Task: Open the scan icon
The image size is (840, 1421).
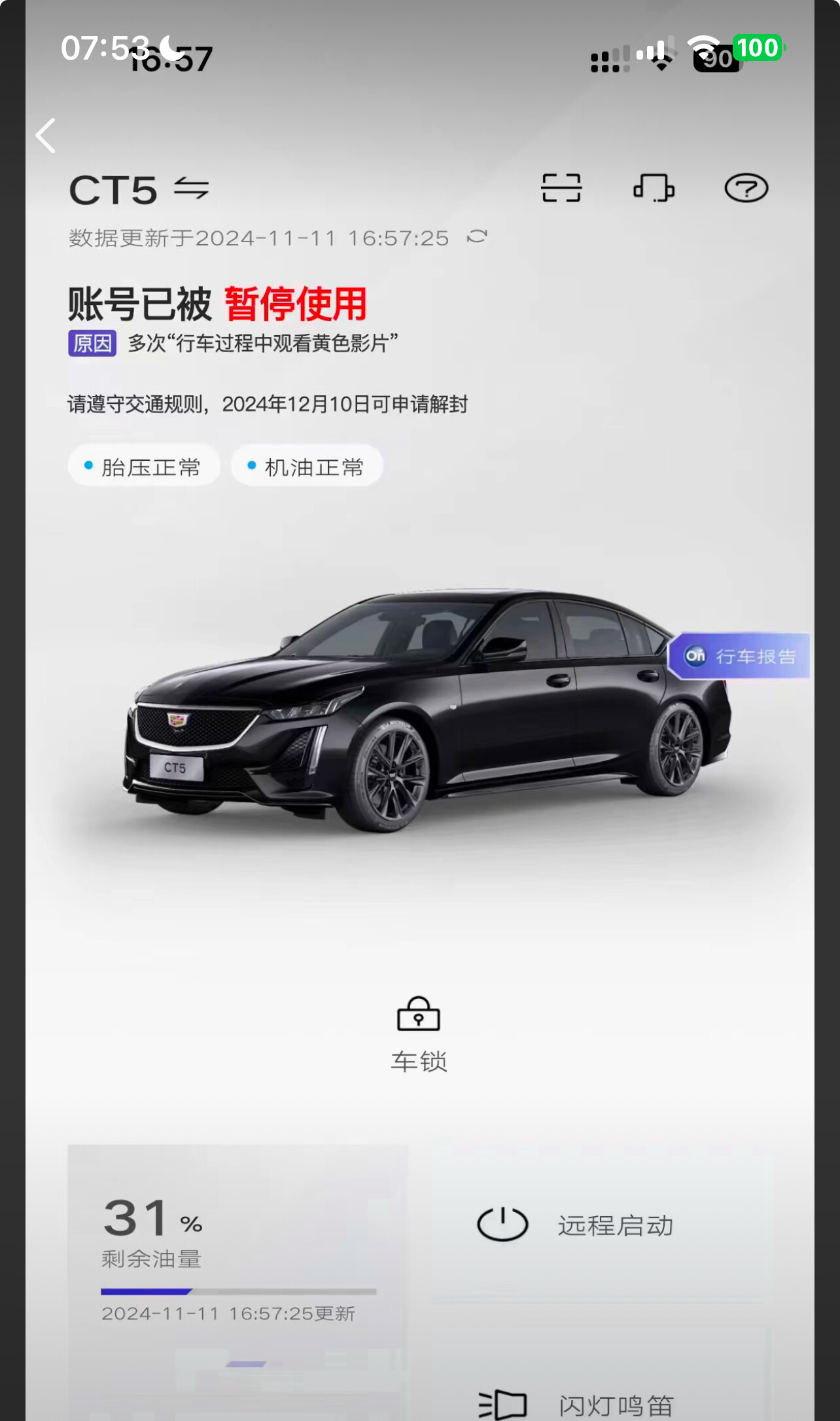Action: coord(561,189)
